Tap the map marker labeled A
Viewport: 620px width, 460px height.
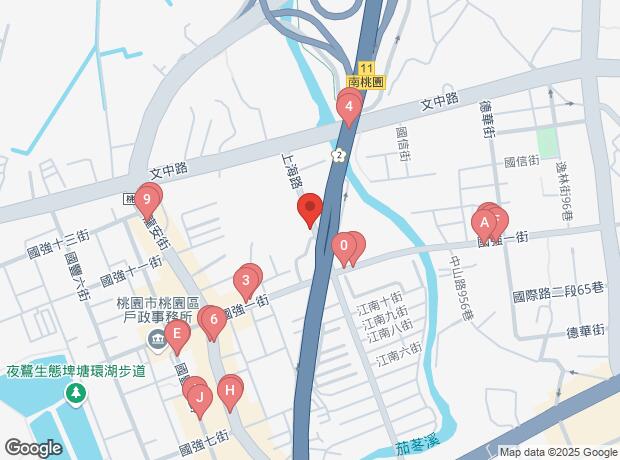click(485, 221)
